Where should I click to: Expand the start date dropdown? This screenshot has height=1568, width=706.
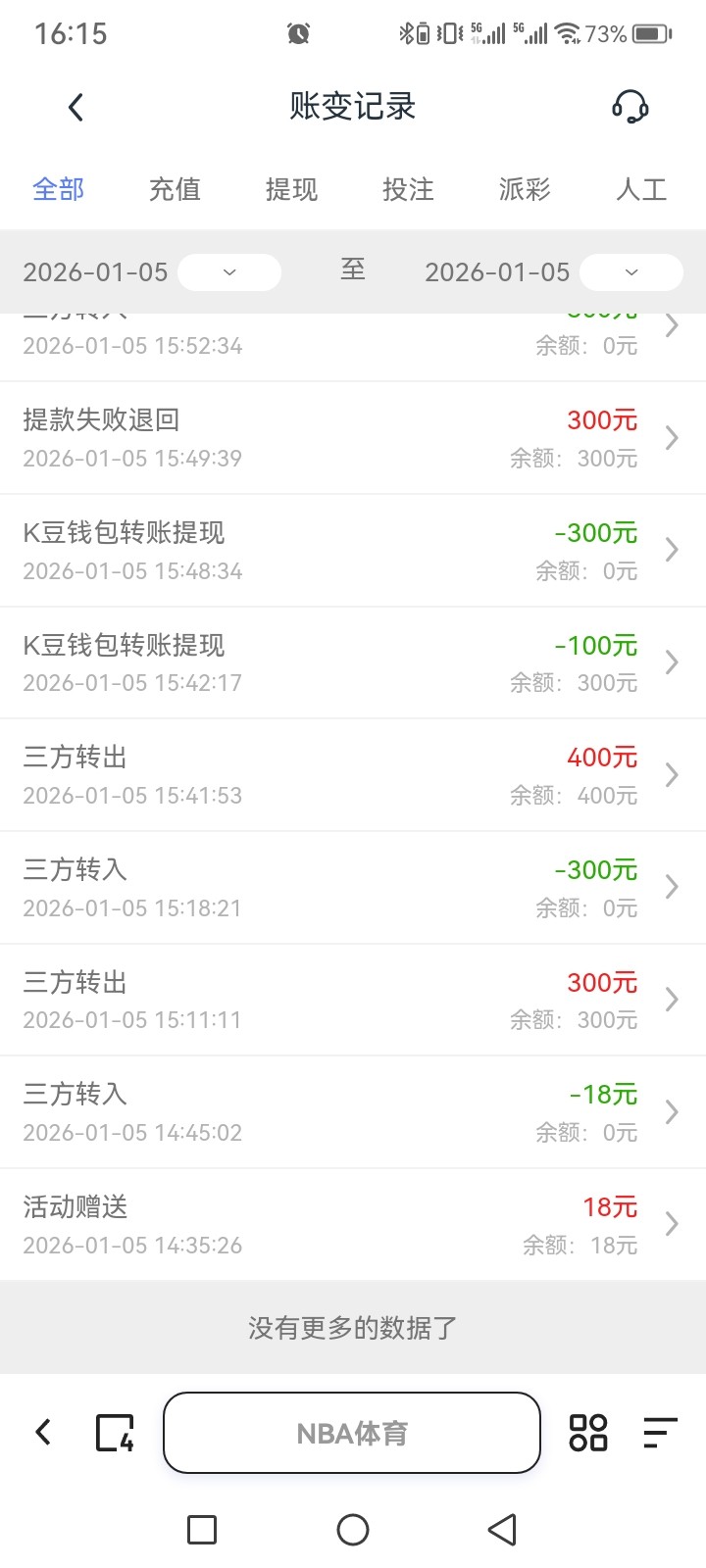[x=229, y=272]
